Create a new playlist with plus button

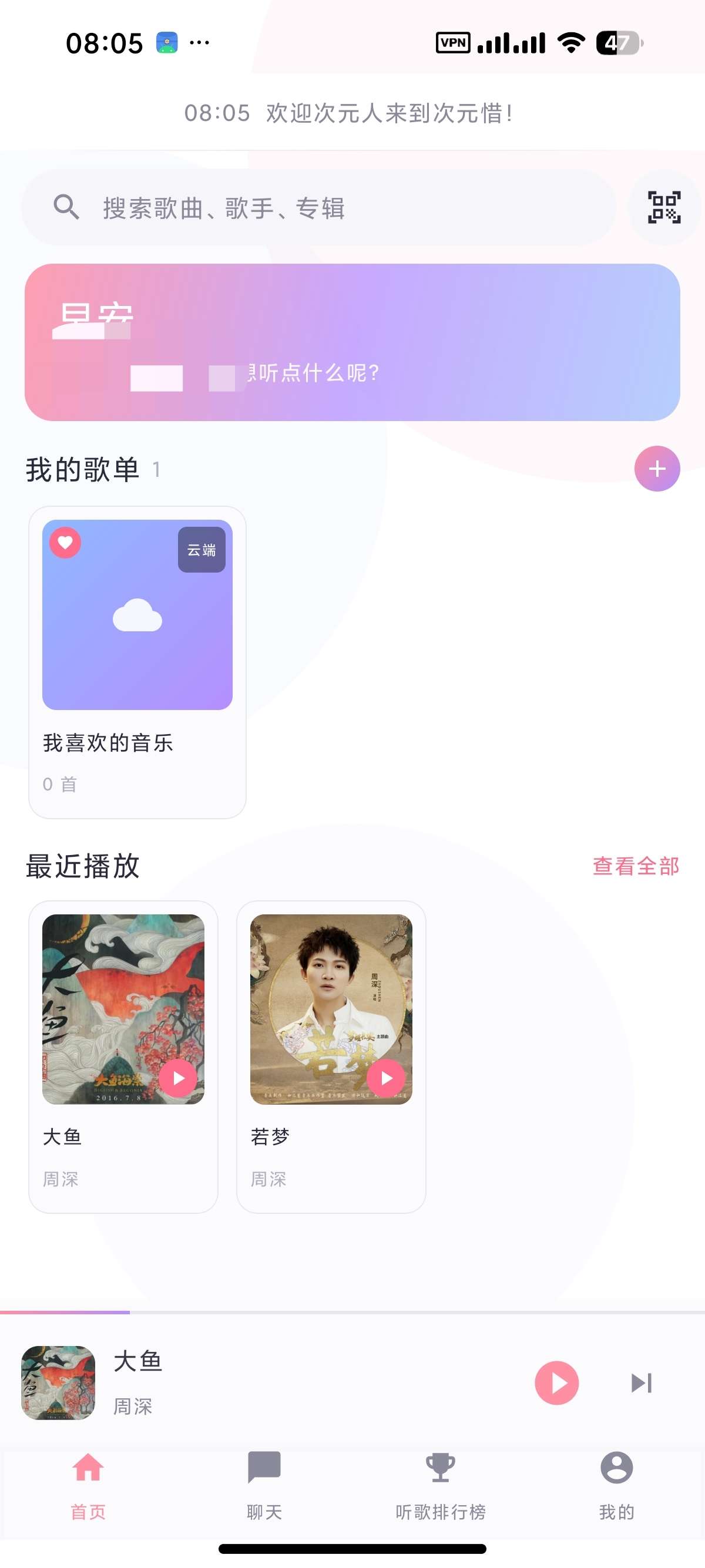[657, 469]
